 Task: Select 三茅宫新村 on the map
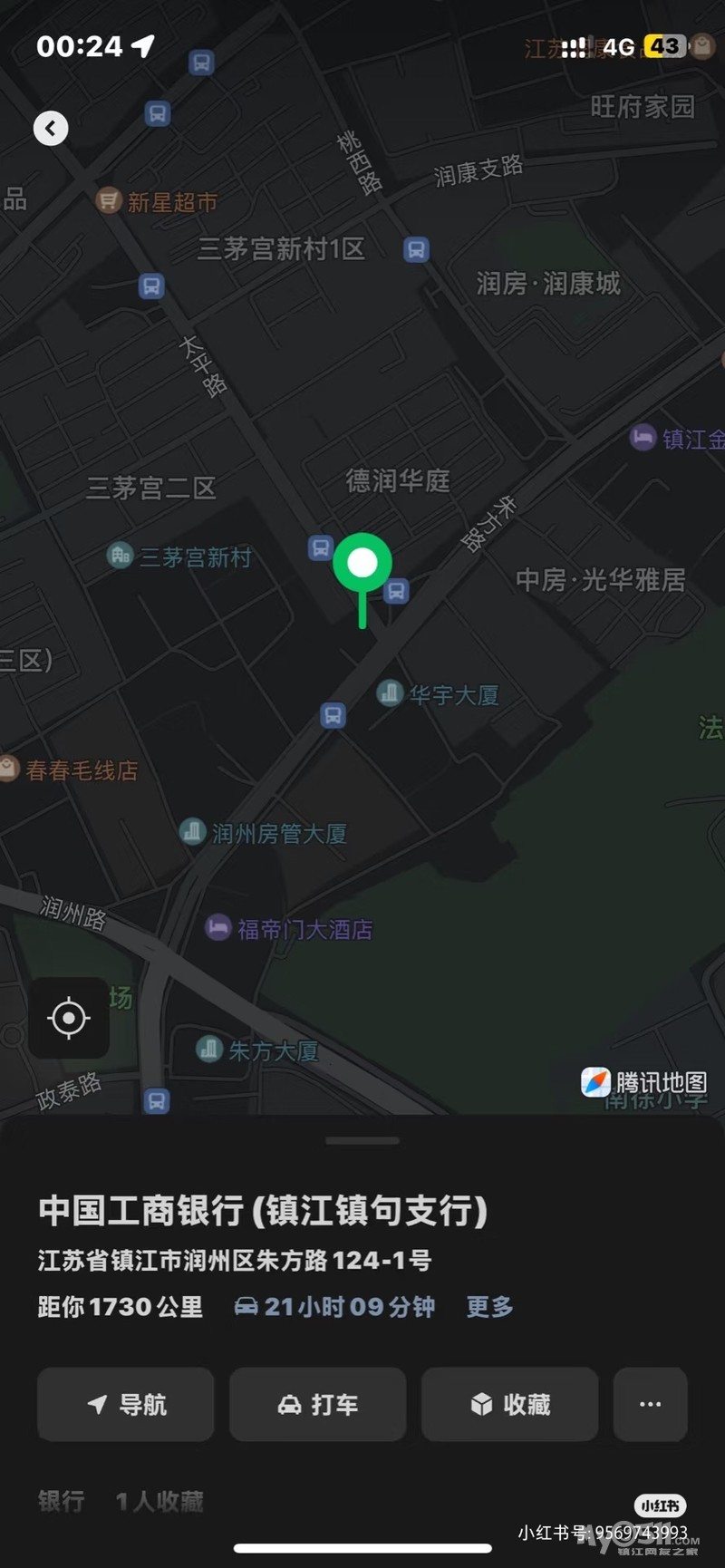(179, 556)
